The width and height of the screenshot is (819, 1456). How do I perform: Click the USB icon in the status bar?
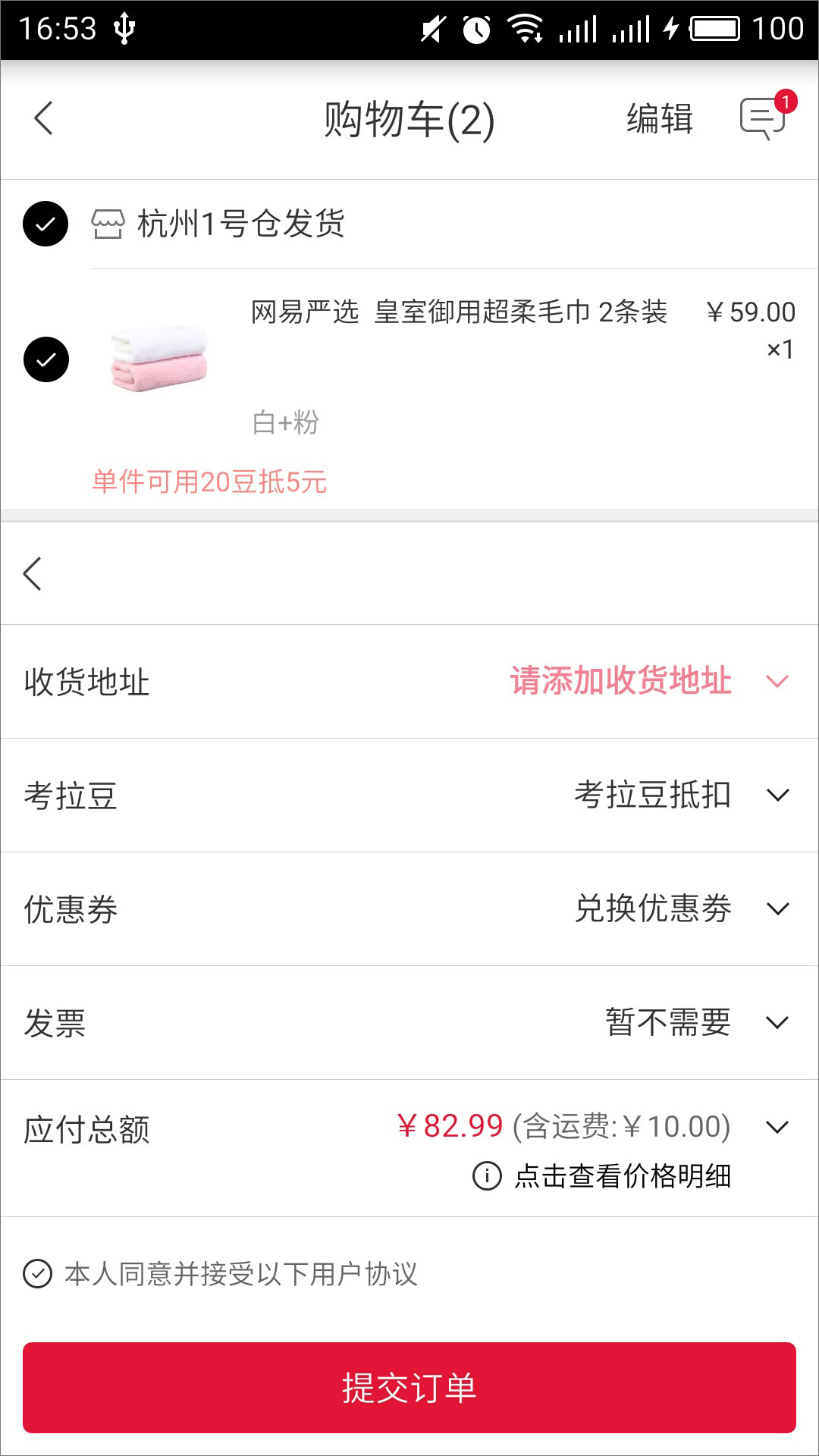[x=124, y=27]
